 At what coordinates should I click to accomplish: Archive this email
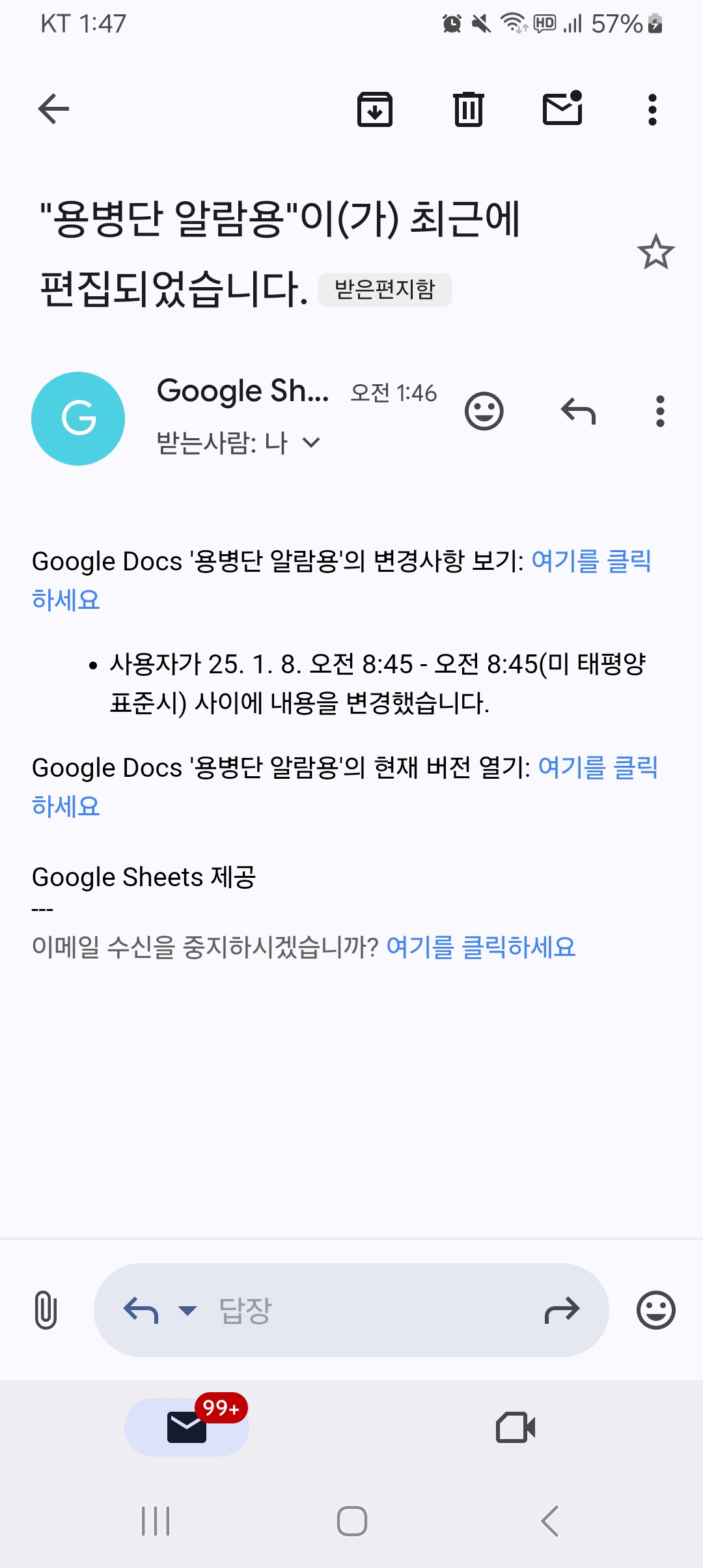coord(375,109)
